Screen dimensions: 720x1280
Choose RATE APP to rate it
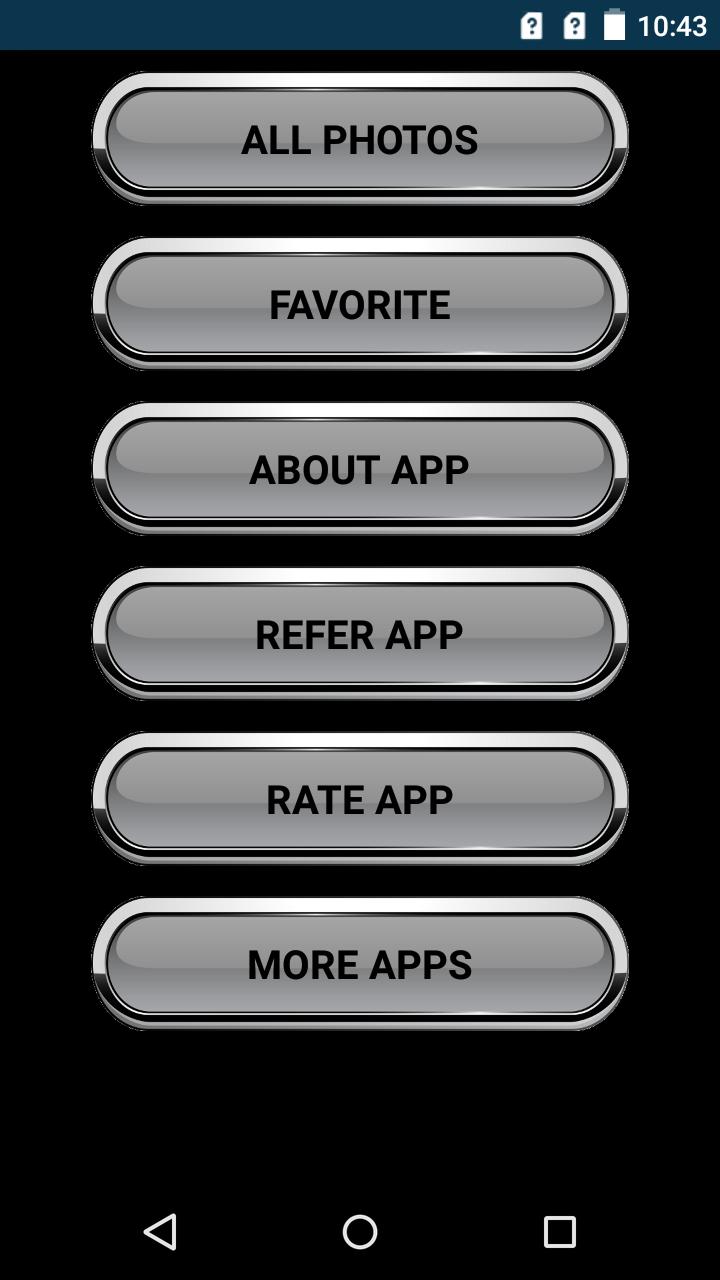360,799
